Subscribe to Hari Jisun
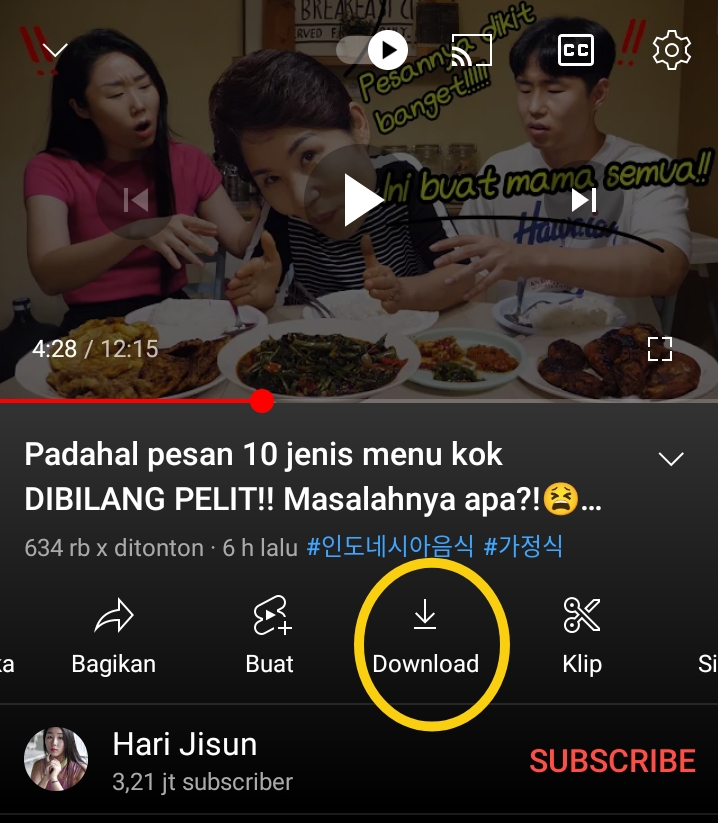718x823 pixels. [612, 761]
